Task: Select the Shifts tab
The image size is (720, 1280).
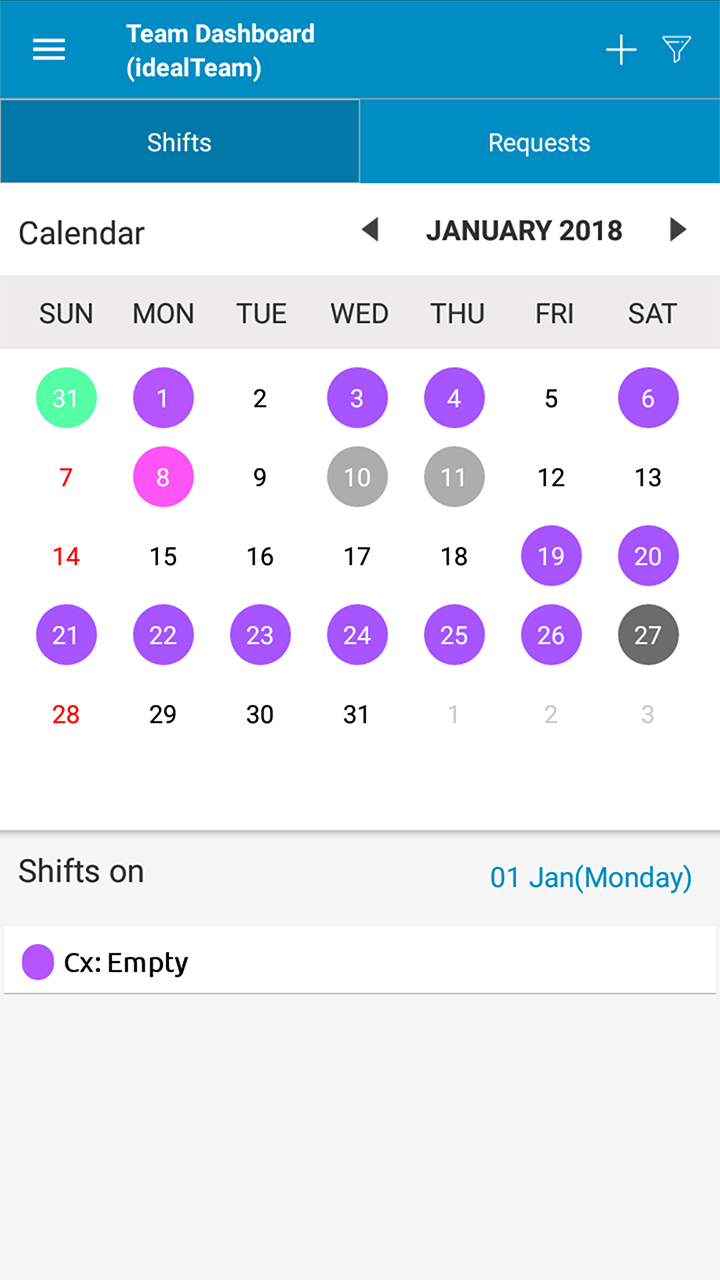Action: pos(179,142)
